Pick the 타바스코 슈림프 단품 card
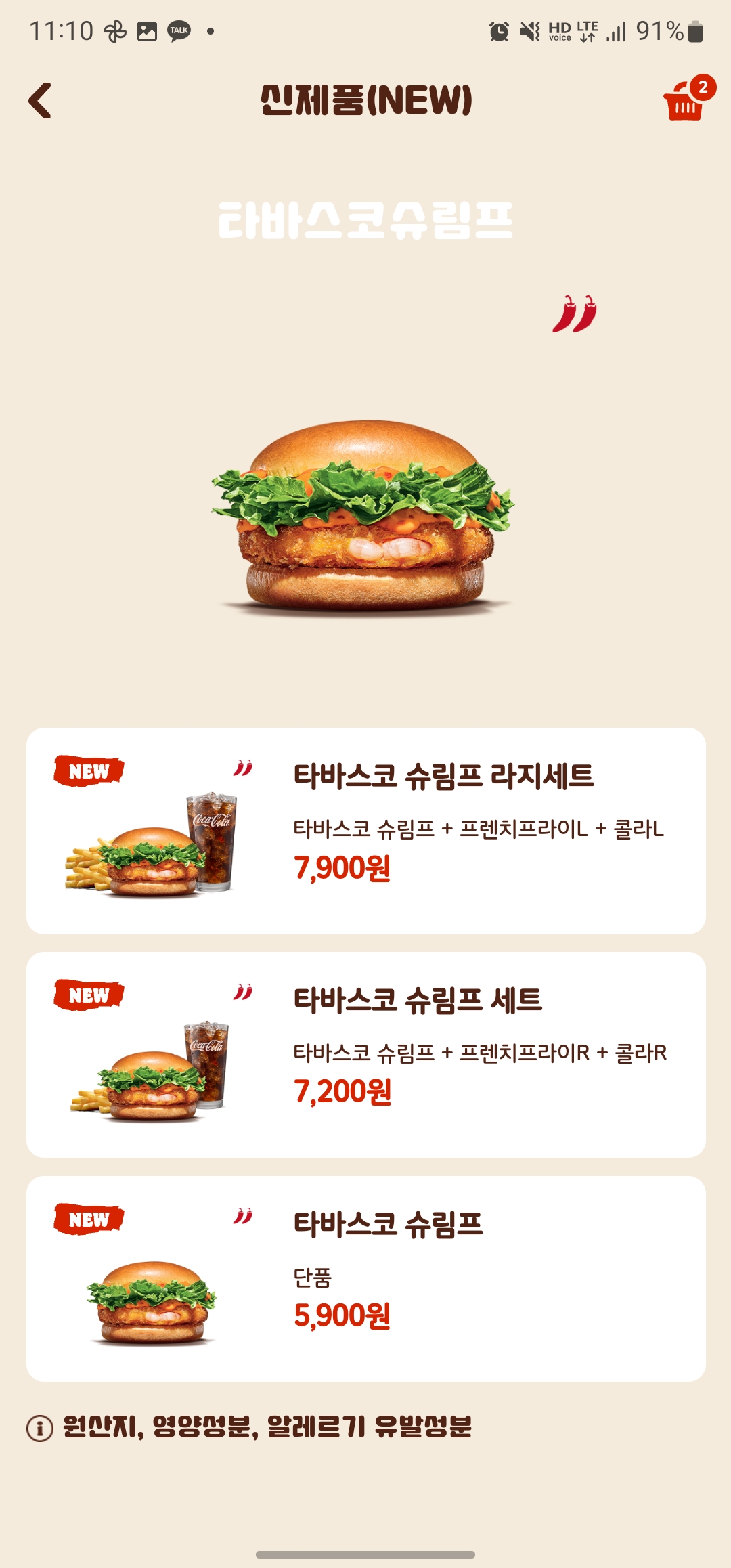Image resolution: width=731 pixels, height=1568 pixels. tap(365, 1278)
